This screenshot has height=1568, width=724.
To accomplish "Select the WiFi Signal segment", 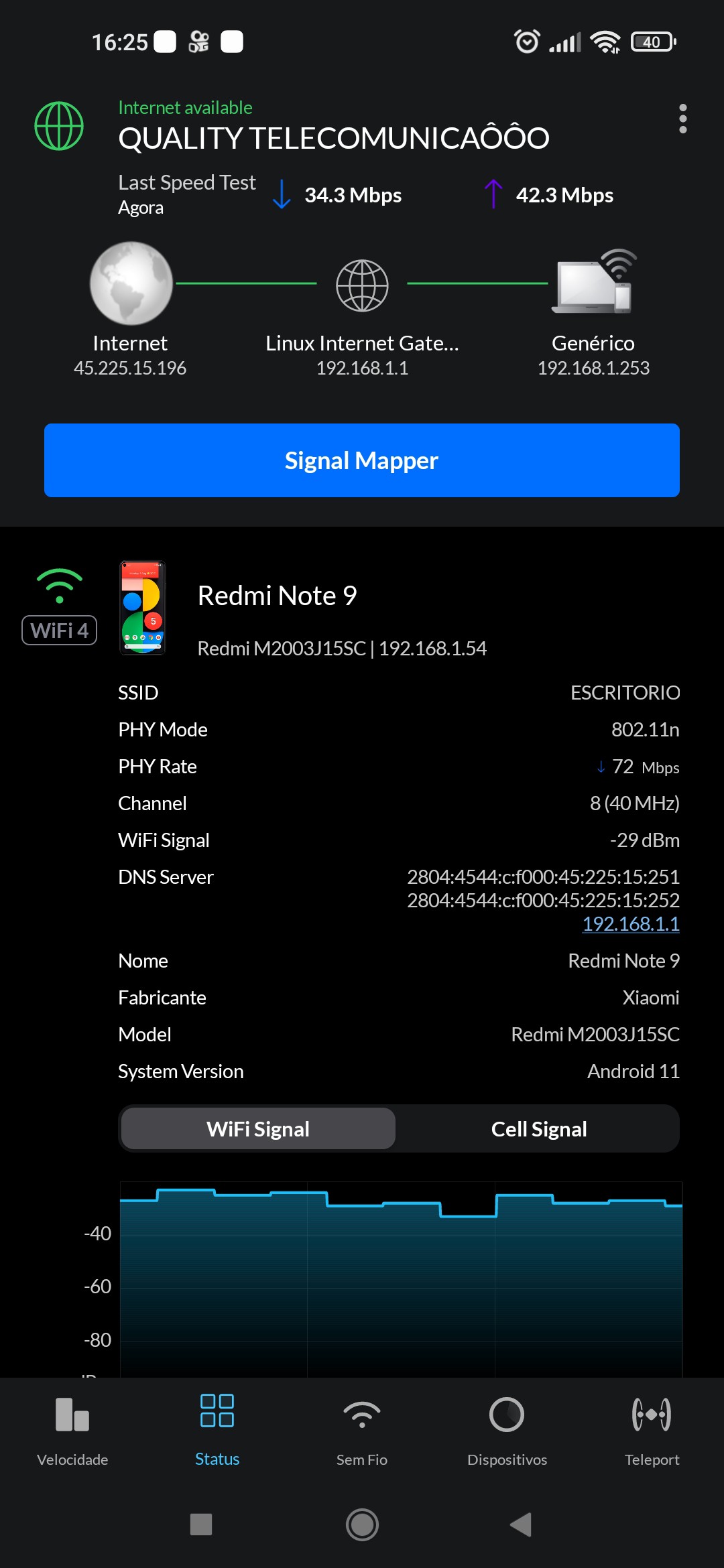I will pos(258,1129).
